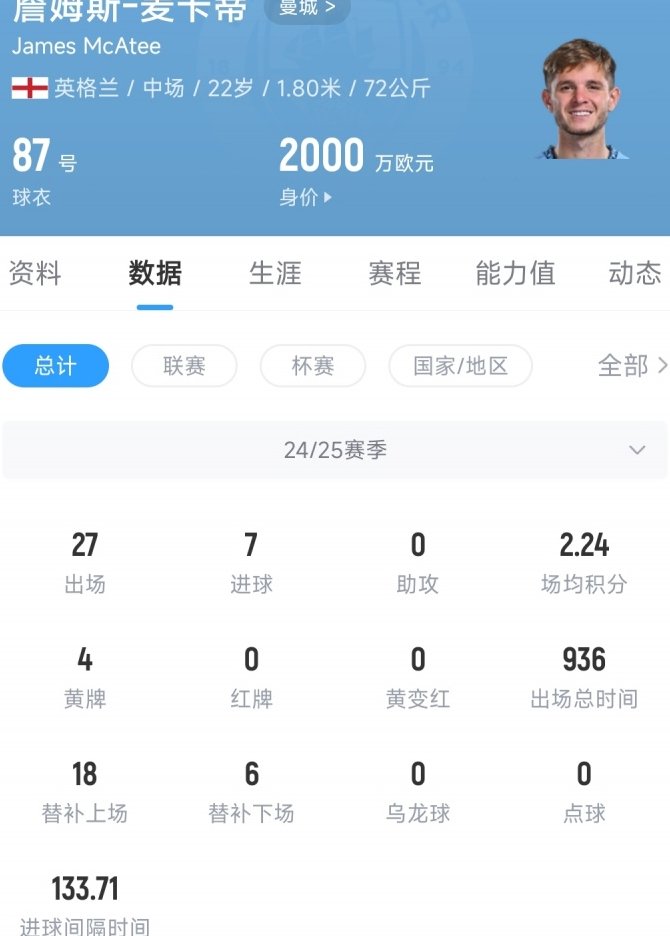Switch to the 能力值 tab
670x936 pixels.
[x=515, y=273]
